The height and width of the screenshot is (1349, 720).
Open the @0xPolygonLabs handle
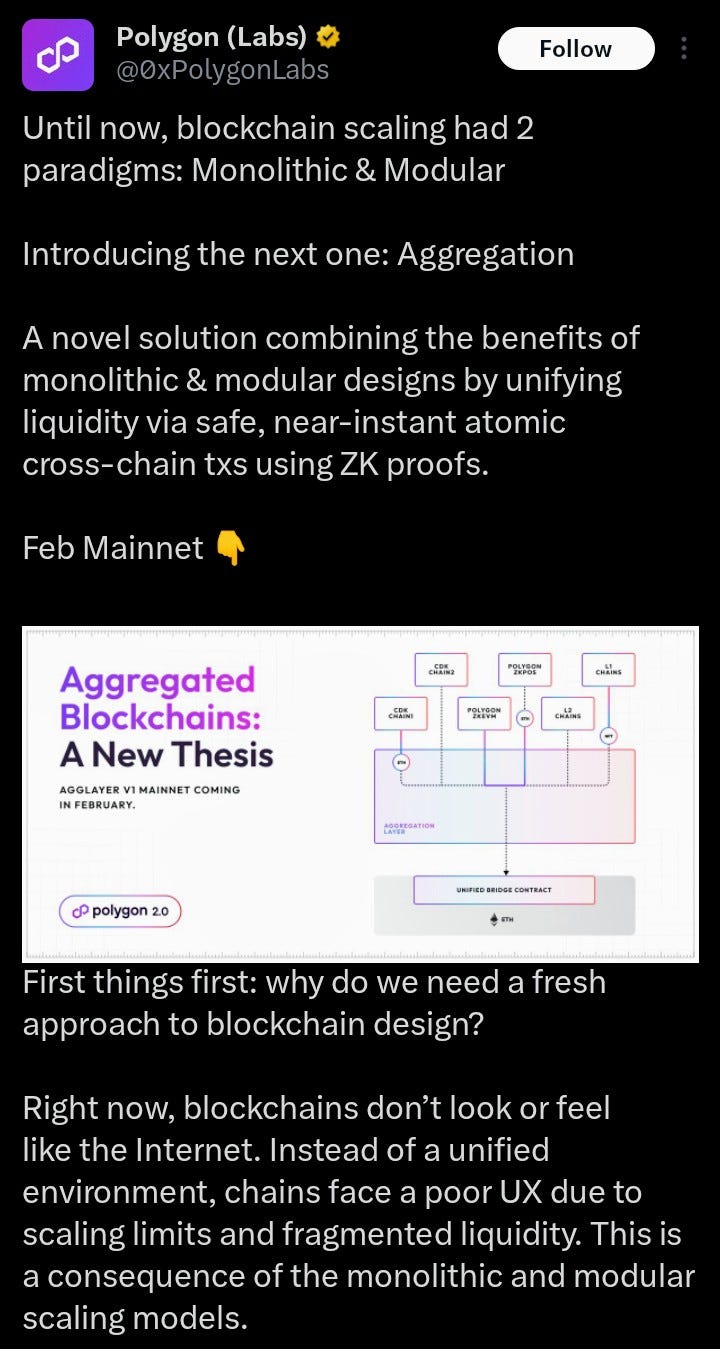(x=222, y=70)
